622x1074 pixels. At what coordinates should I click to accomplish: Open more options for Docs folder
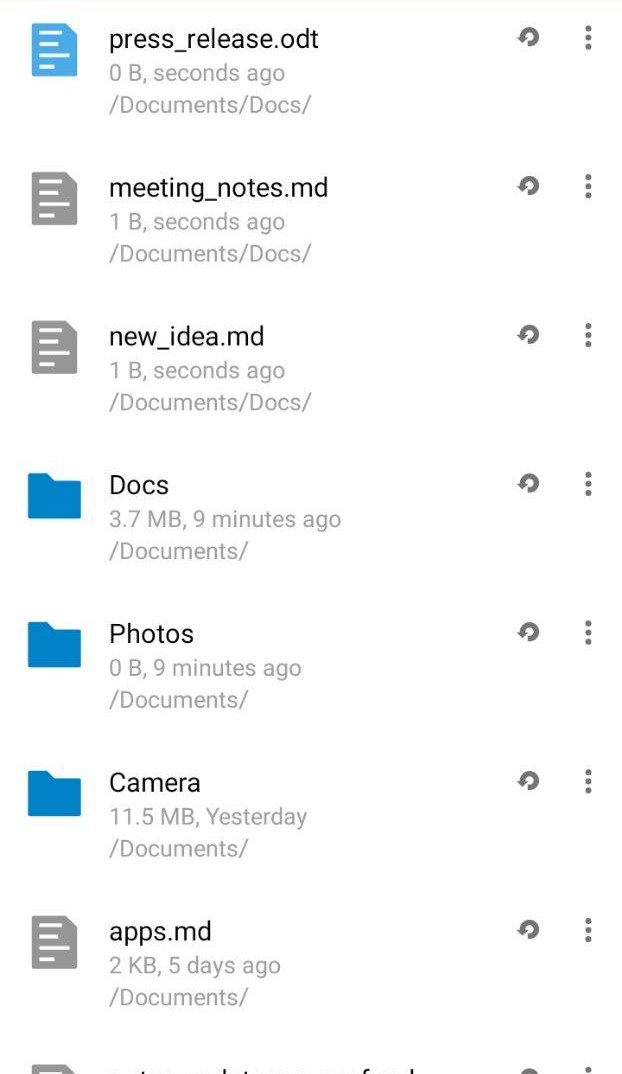tap(588, 484)
